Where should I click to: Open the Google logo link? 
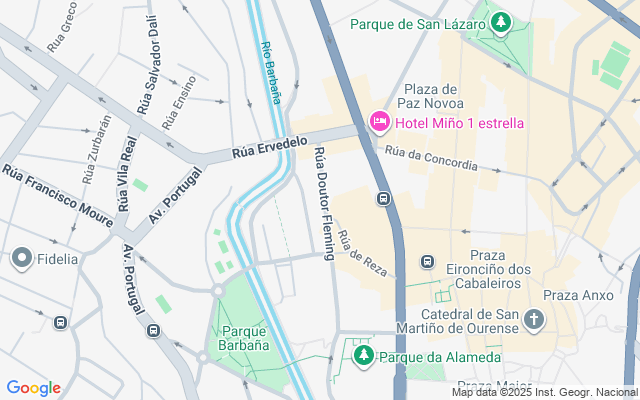point(33,388)
